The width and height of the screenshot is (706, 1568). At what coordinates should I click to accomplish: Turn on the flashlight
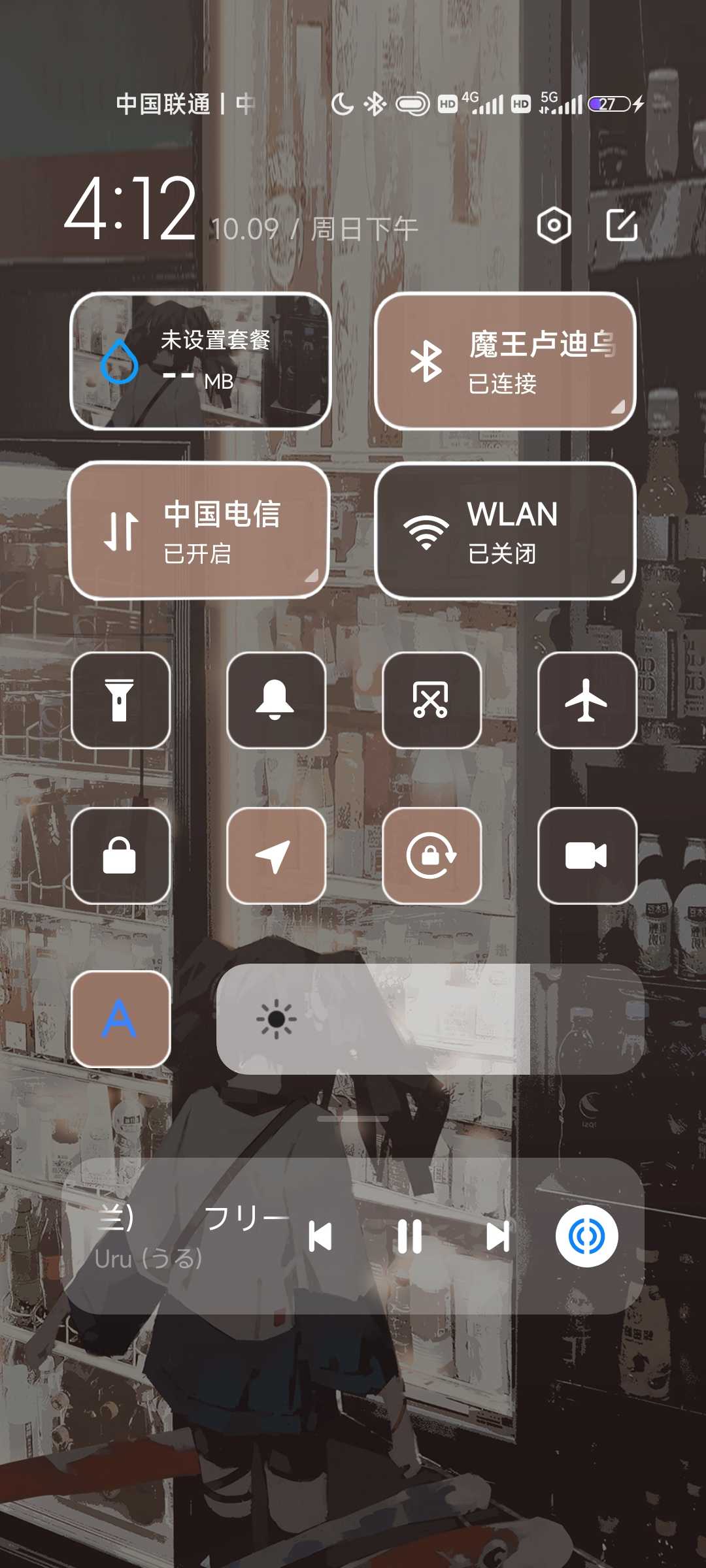(x=120, y=700)
